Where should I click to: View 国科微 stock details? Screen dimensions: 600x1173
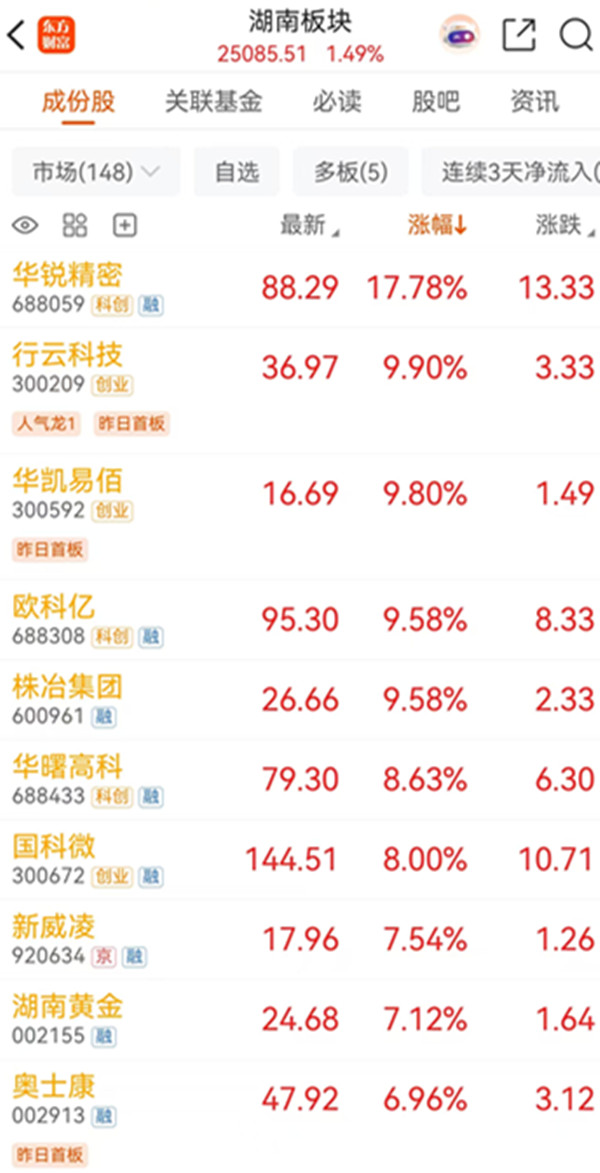[x=300, y=859]
